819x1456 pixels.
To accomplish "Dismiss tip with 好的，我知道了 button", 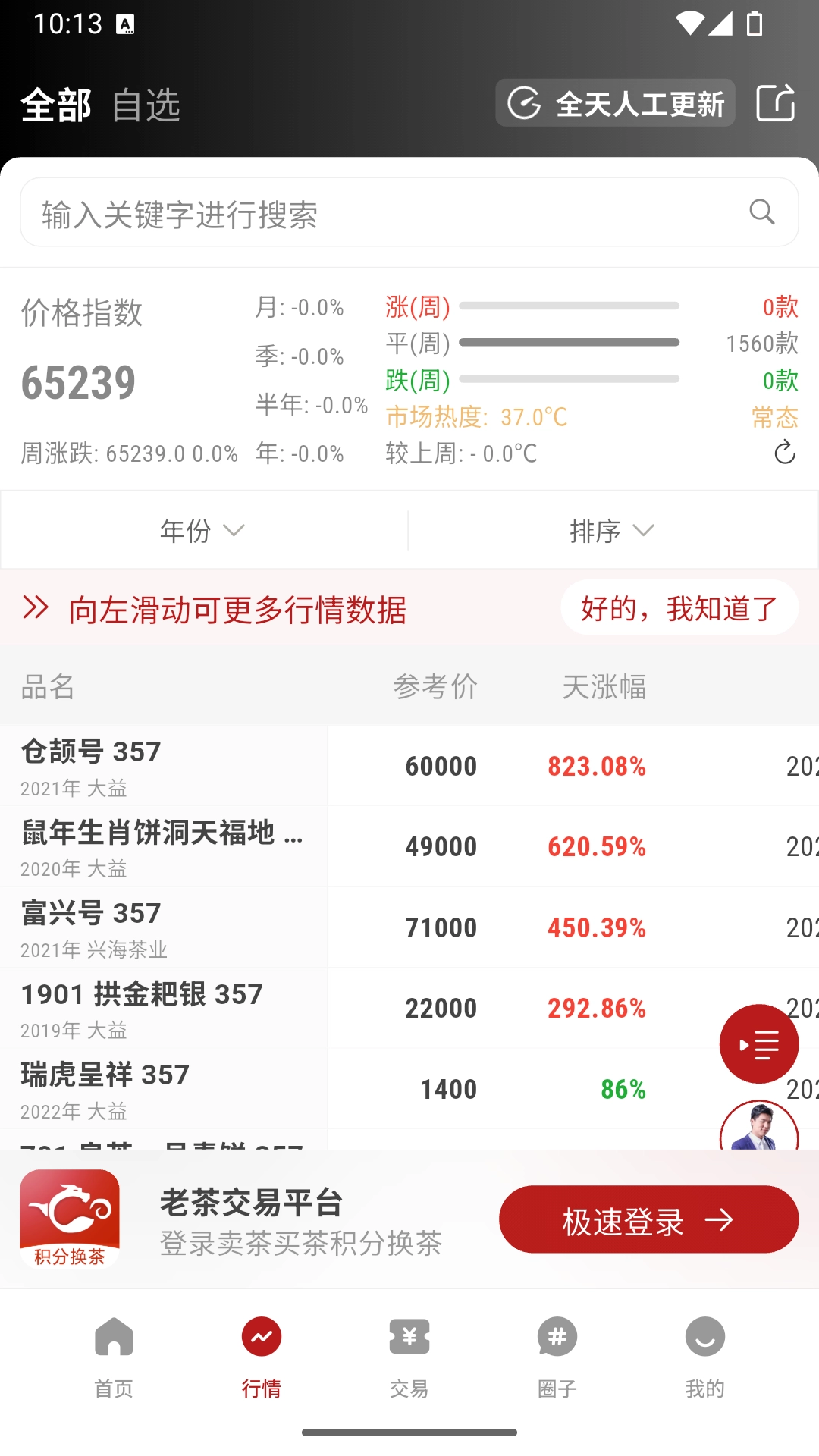I will [x=679, y=607].
